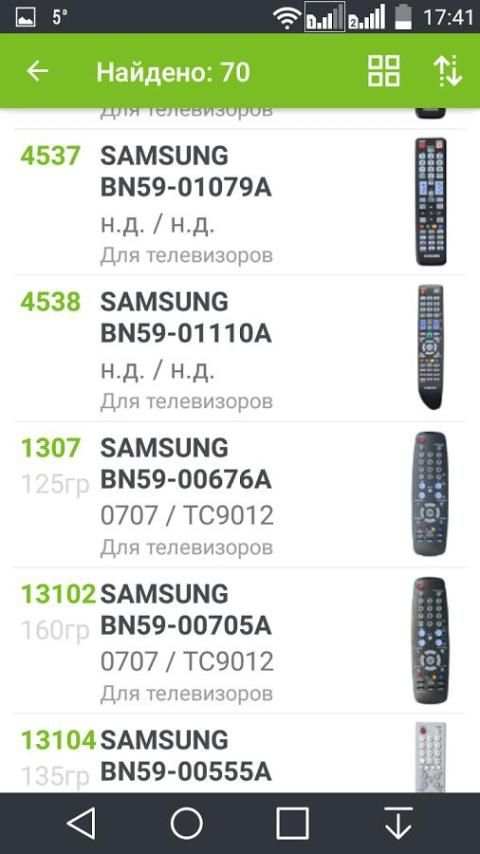Open the SAMSUNG BN59-01079A remote
The width and height of the screenshot is (480, 854).
pyautogui.click(x=240, y=202)
